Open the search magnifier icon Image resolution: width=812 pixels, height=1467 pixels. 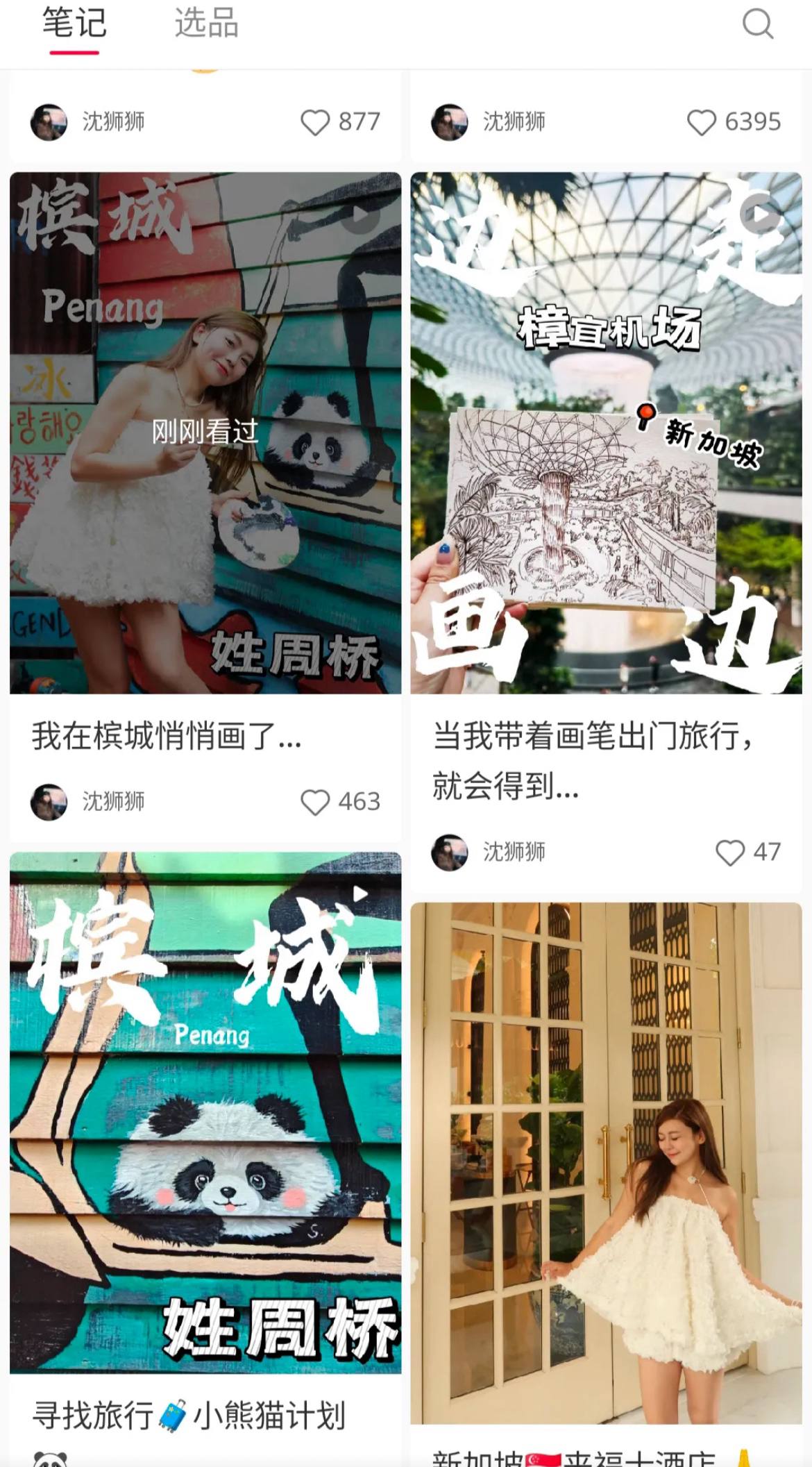(757, 24)
